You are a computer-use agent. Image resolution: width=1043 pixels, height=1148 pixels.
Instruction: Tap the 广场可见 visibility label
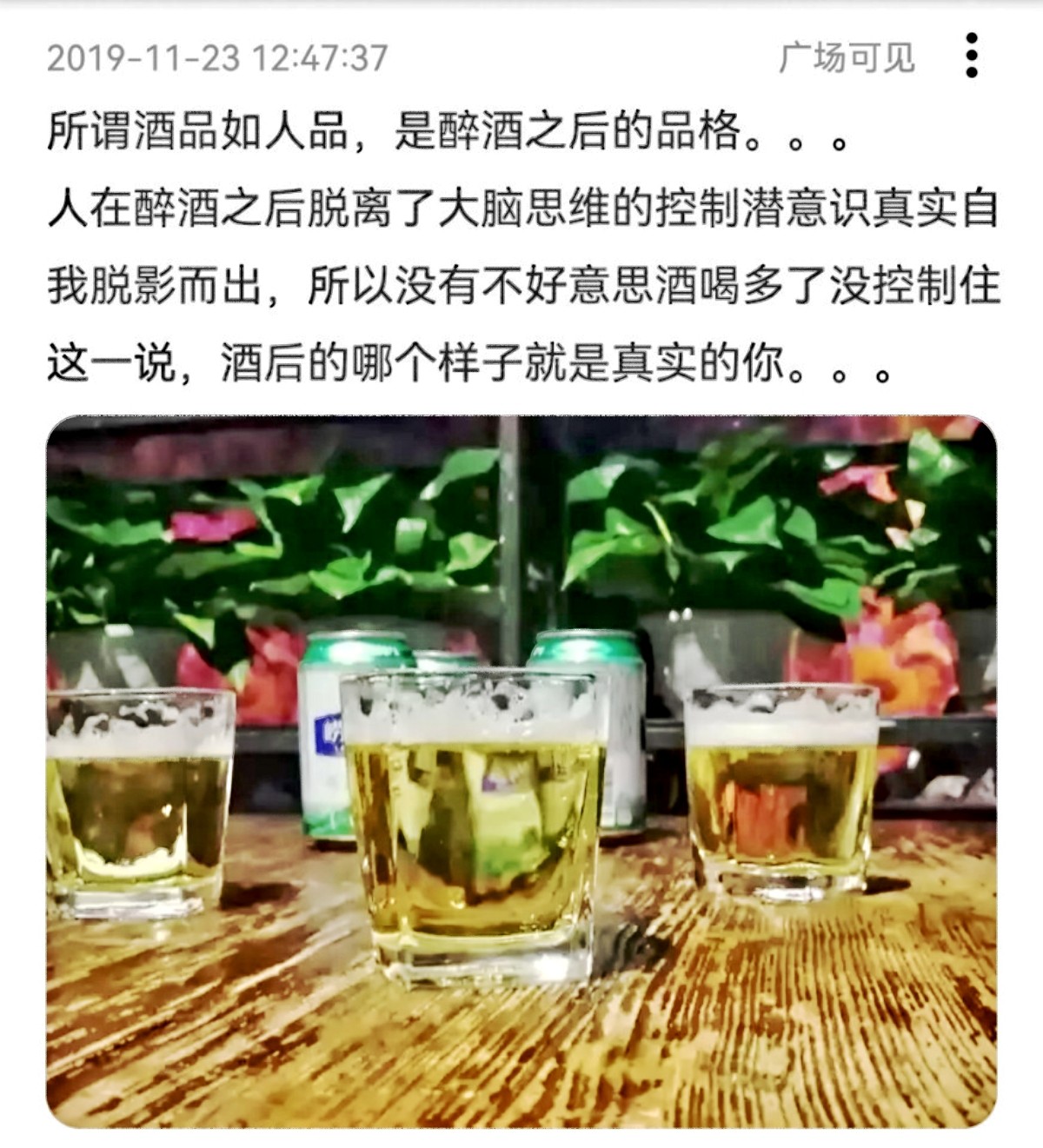[x=846, y=58]
